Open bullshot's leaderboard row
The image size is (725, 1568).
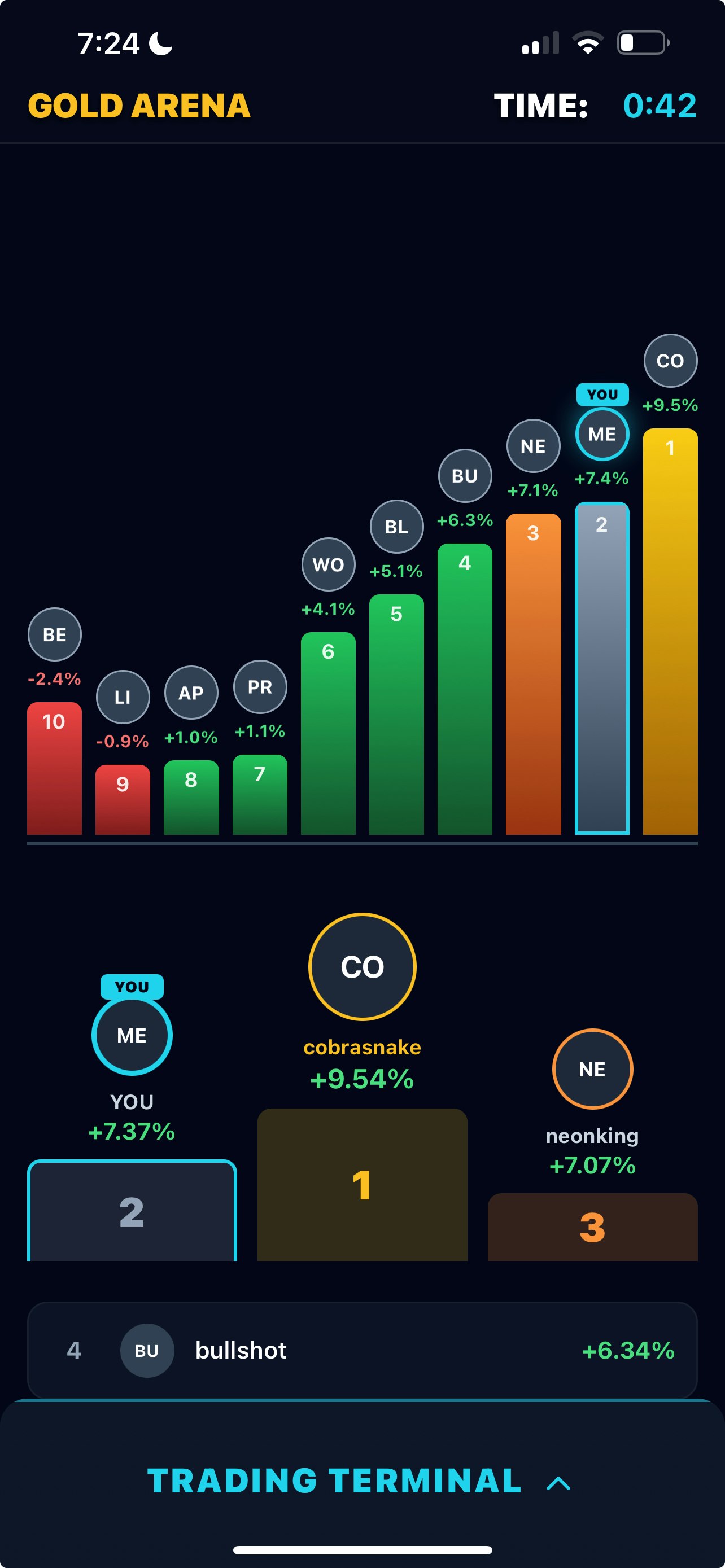[361, 1350]
